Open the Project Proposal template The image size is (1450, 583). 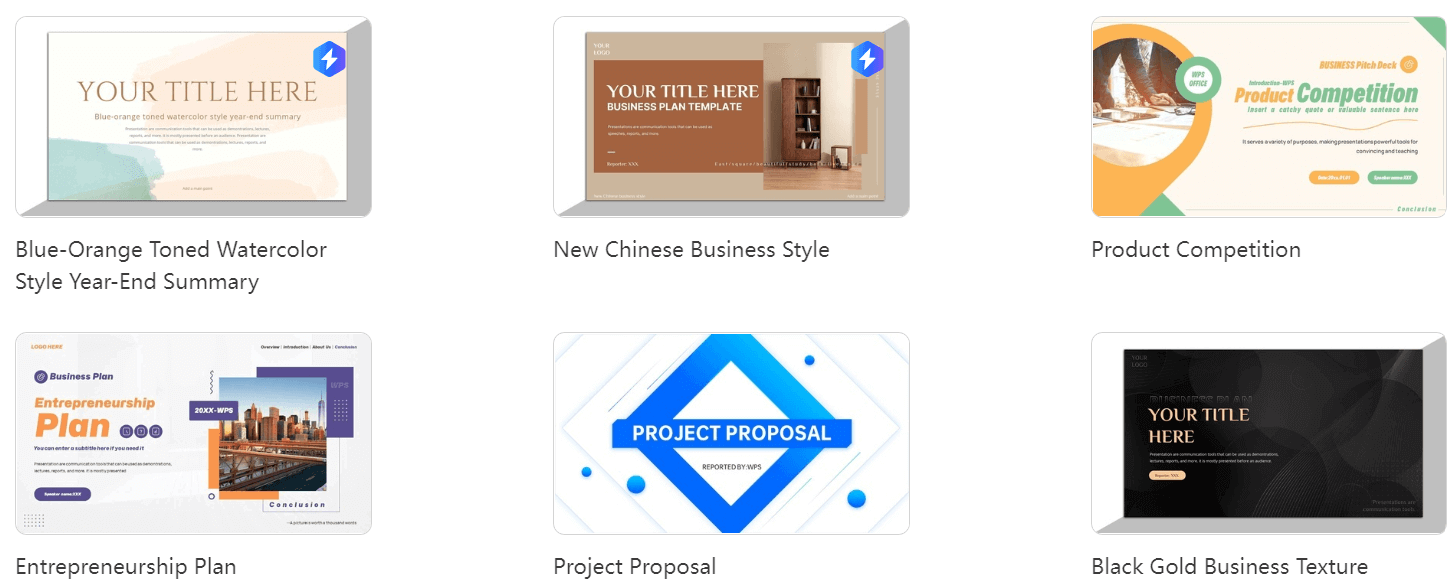(x=731, y=433)
